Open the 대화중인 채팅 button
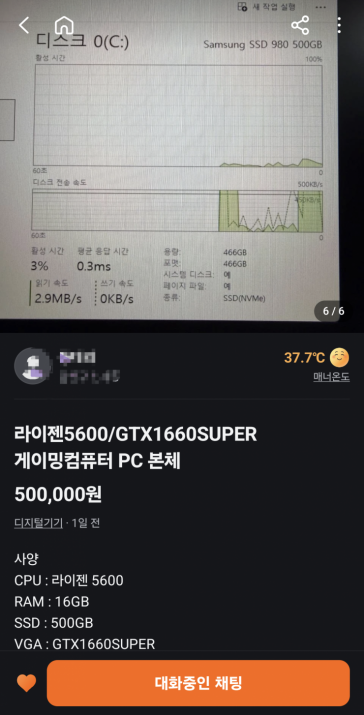 [x=198, y=683]
